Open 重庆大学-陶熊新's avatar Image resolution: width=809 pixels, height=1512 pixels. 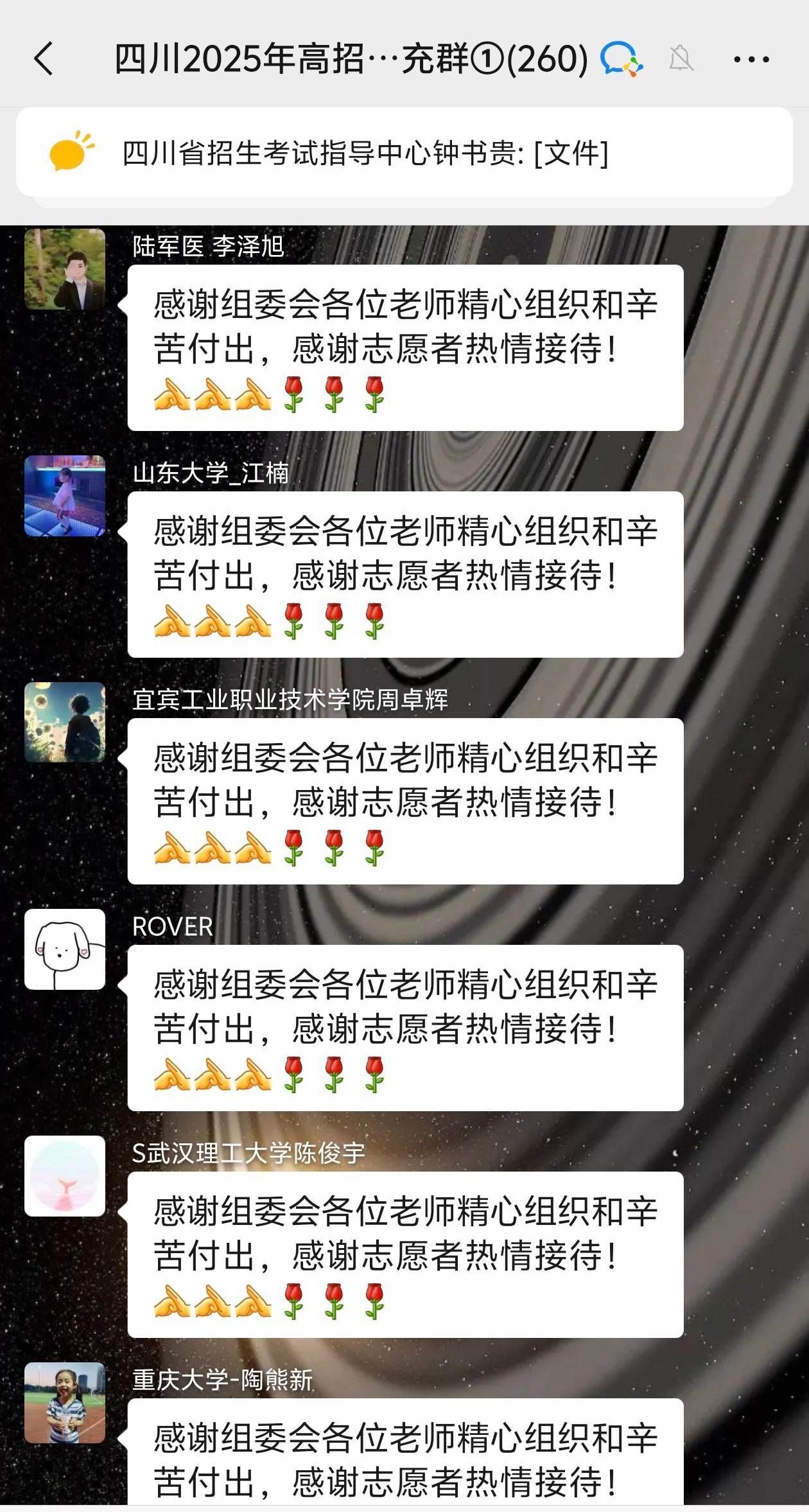click(65, 1403)
